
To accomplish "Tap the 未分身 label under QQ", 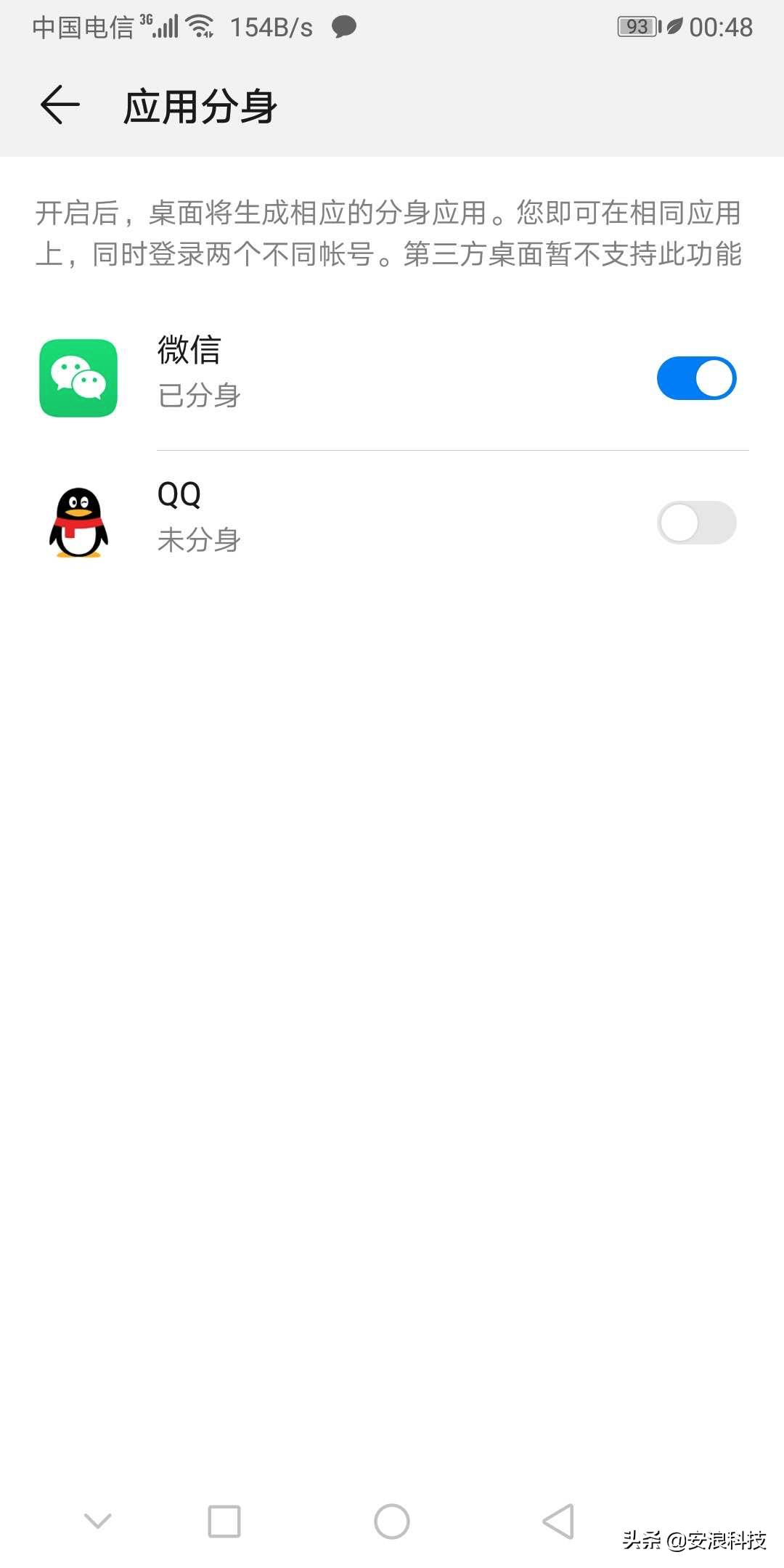I will click(x=197, y=540).
